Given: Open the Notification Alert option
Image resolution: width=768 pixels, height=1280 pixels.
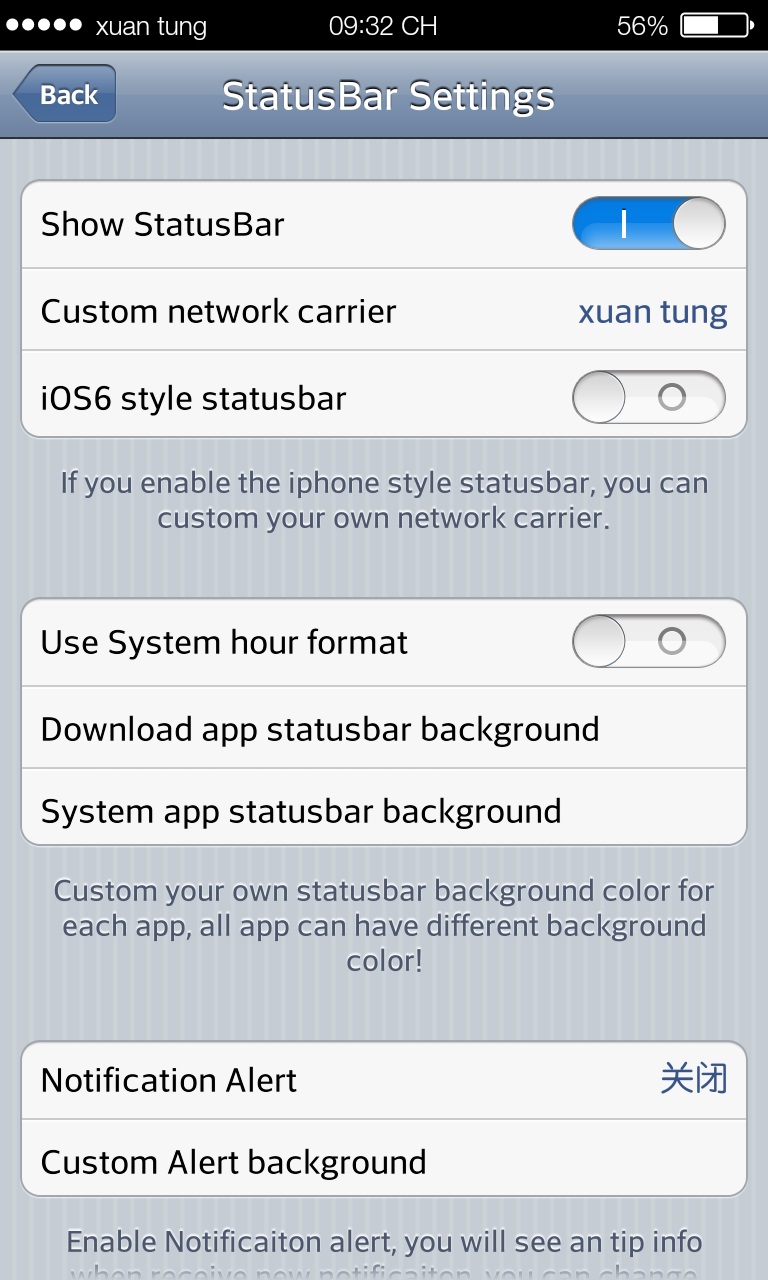Looking at the screenshot, I should pos(384,1080).
